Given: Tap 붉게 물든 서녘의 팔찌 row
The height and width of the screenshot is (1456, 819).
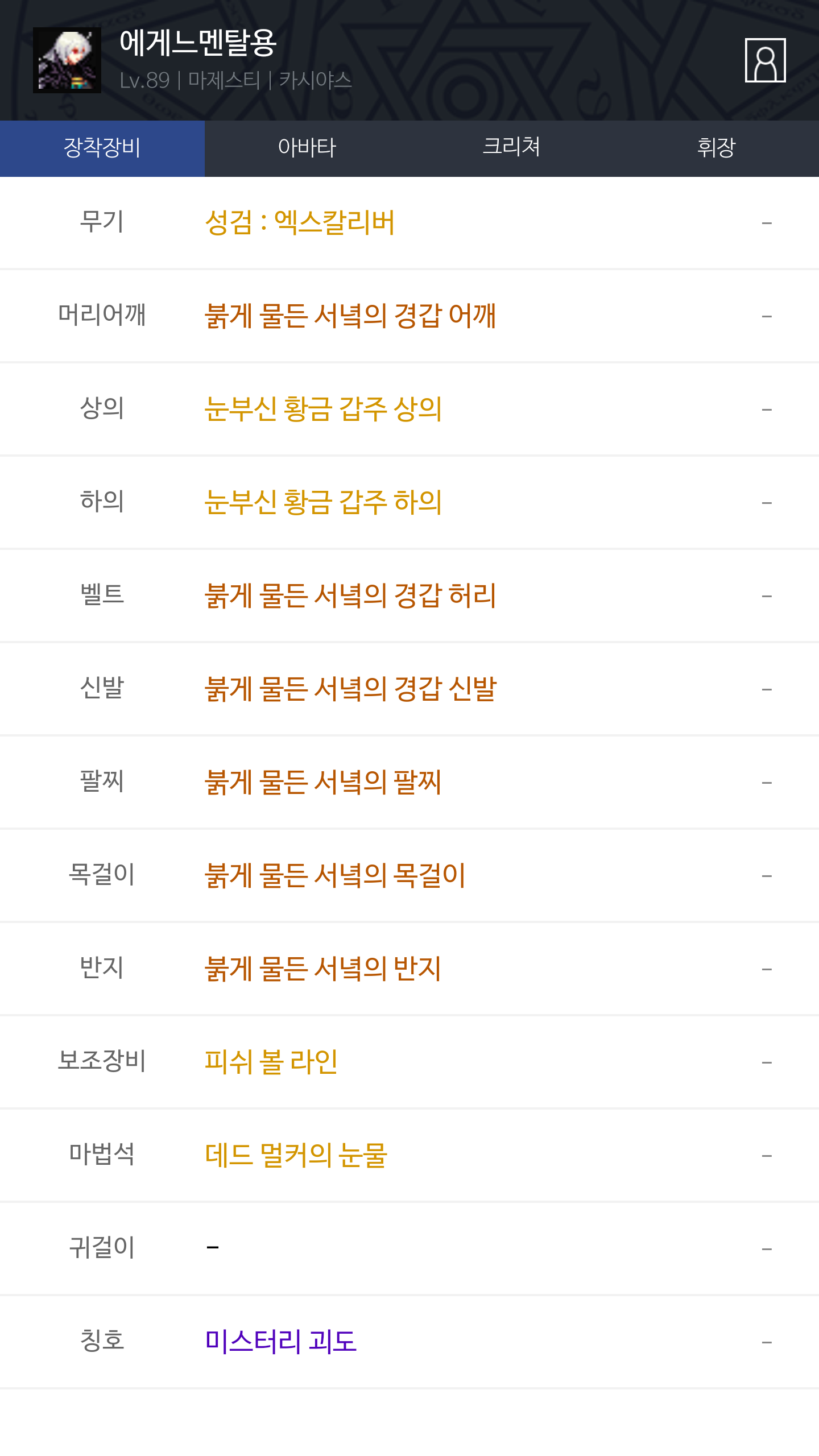Looking at the screenshot, I should [409, 782].
